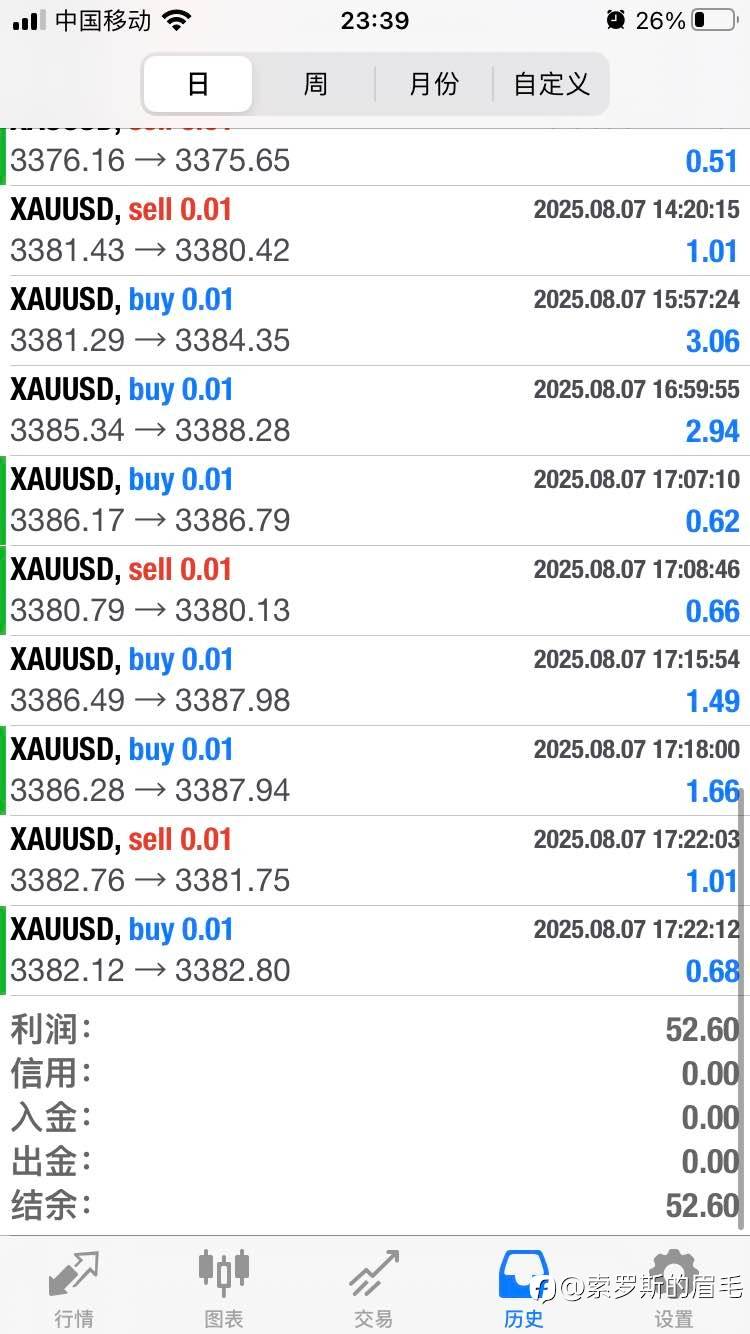The image size is (750, 1334).
Task: Switch to the 月份 (month) period
Action: [433, 84]
